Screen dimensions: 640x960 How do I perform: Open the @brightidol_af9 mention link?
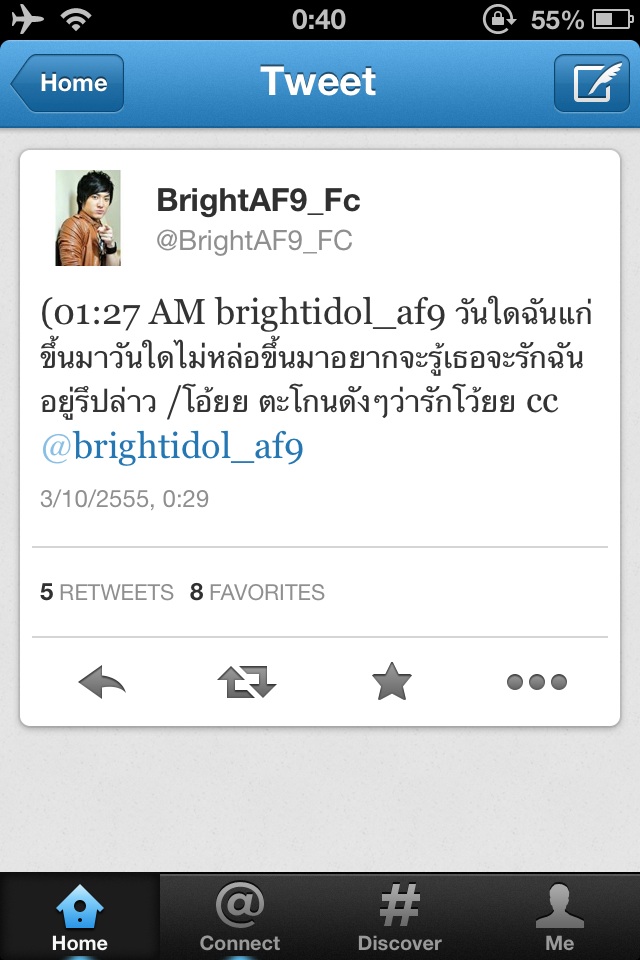click(173, 447)
